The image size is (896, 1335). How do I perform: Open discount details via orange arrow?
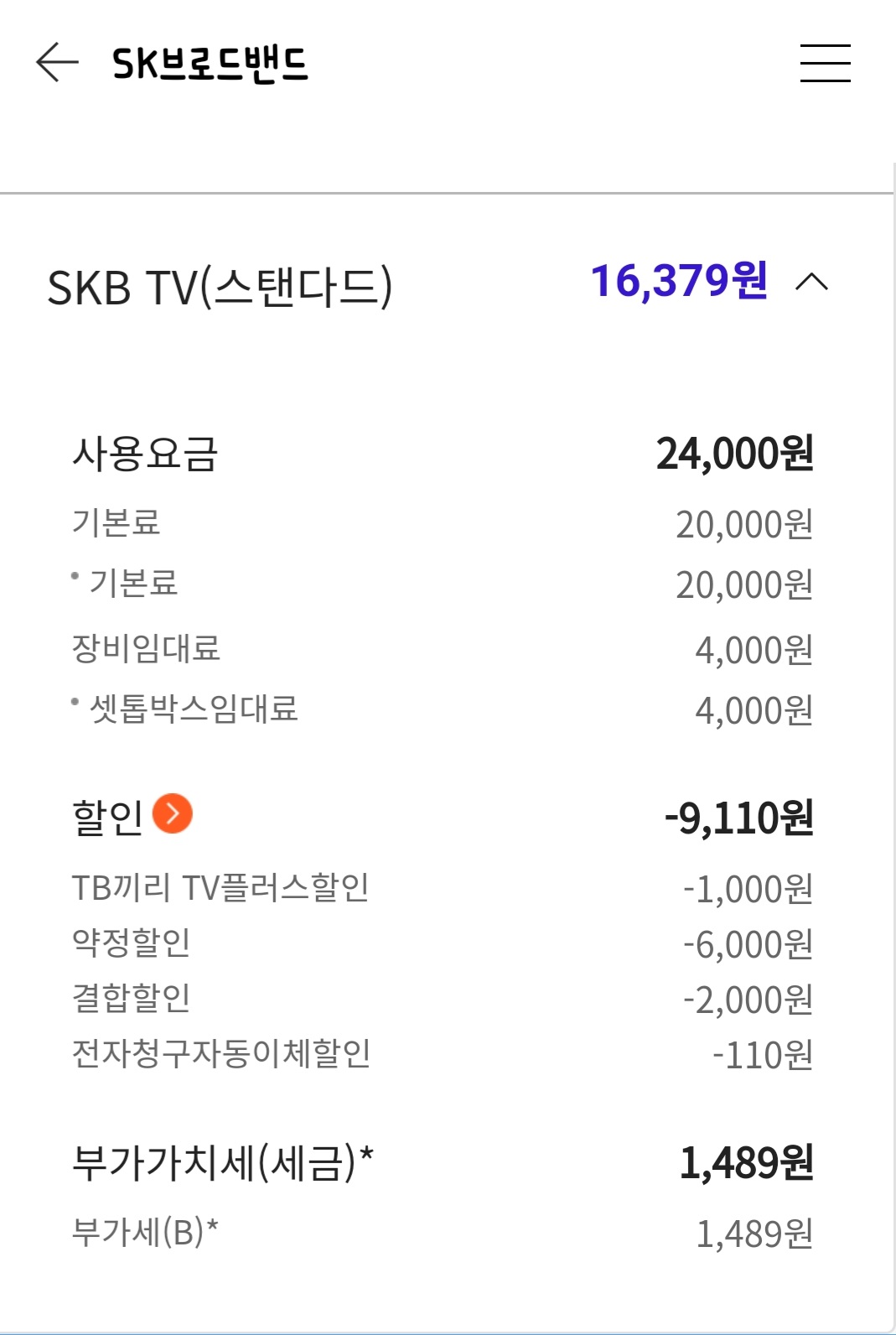click(173, 813)
